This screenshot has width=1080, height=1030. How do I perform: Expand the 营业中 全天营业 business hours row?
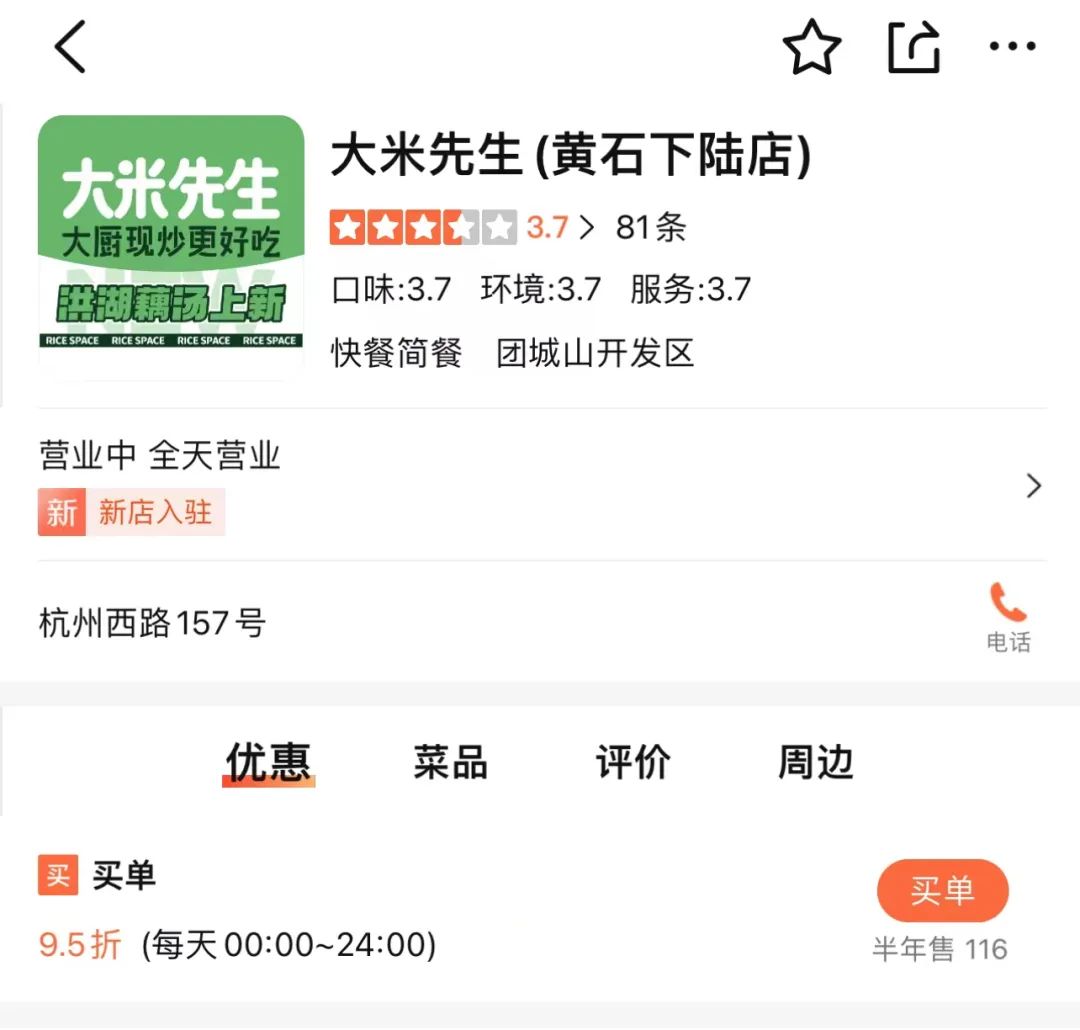point(540,485)
